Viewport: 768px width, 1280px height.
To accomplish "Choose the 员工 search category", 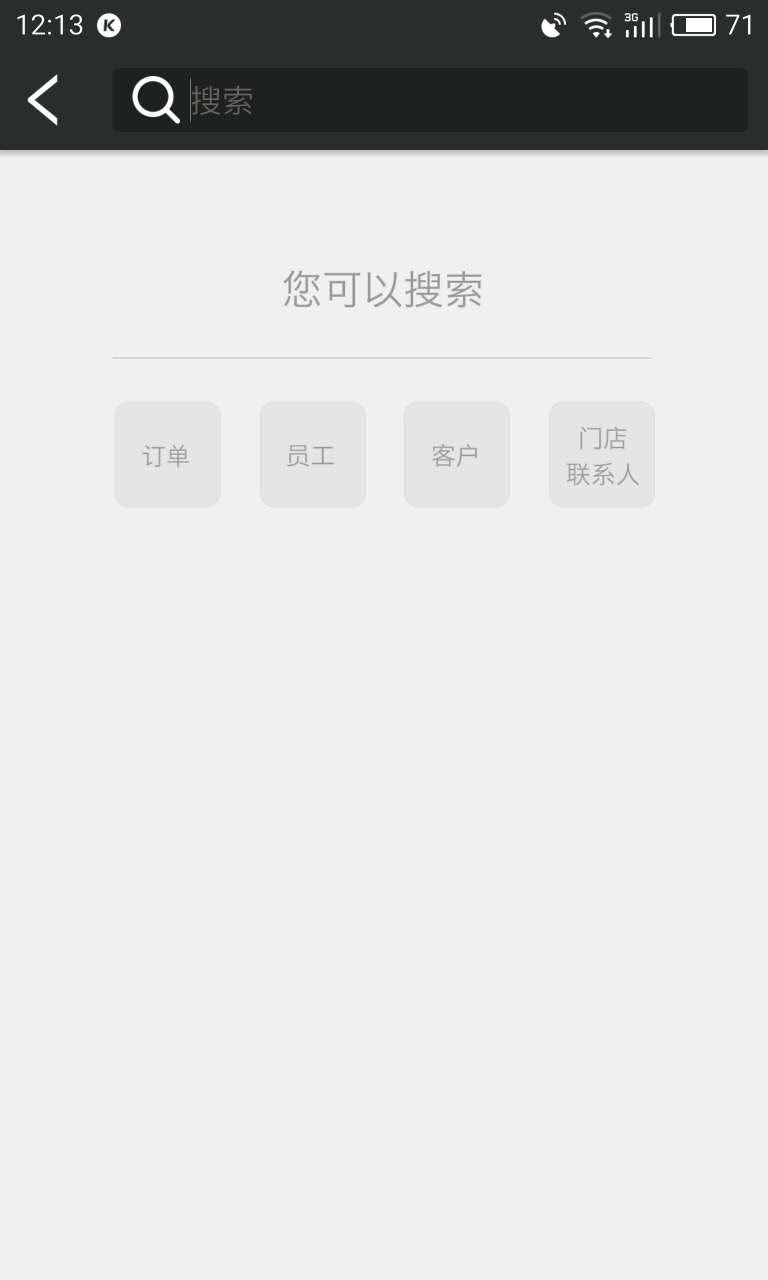I will [x=312, y=455].
